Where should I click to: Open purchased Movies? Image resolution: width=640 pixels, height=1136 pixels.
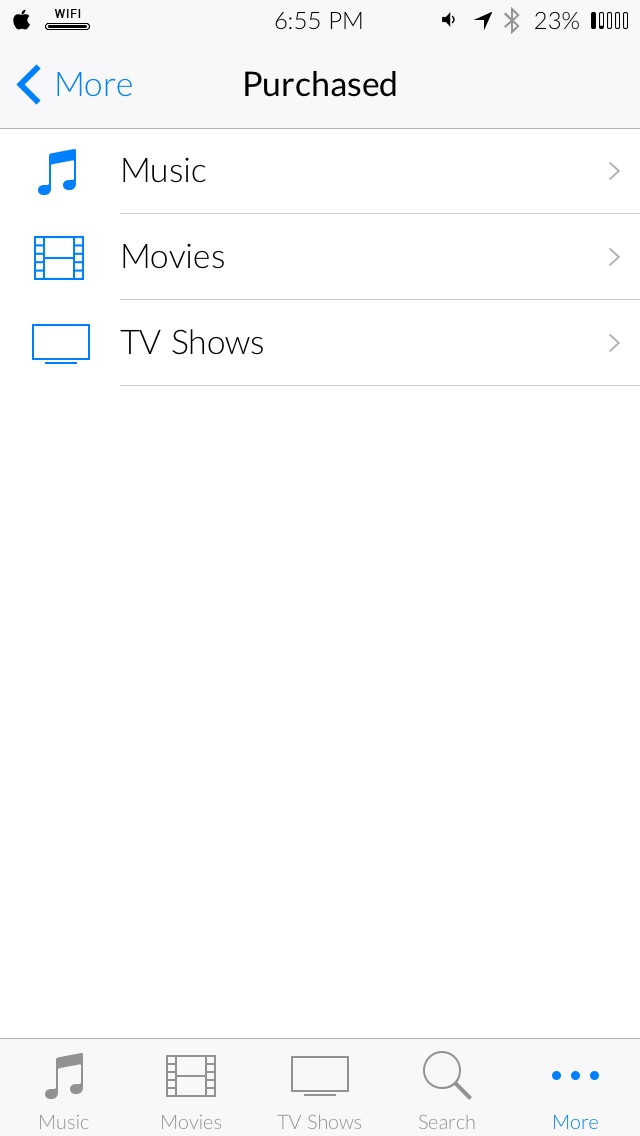pos(320,257)
